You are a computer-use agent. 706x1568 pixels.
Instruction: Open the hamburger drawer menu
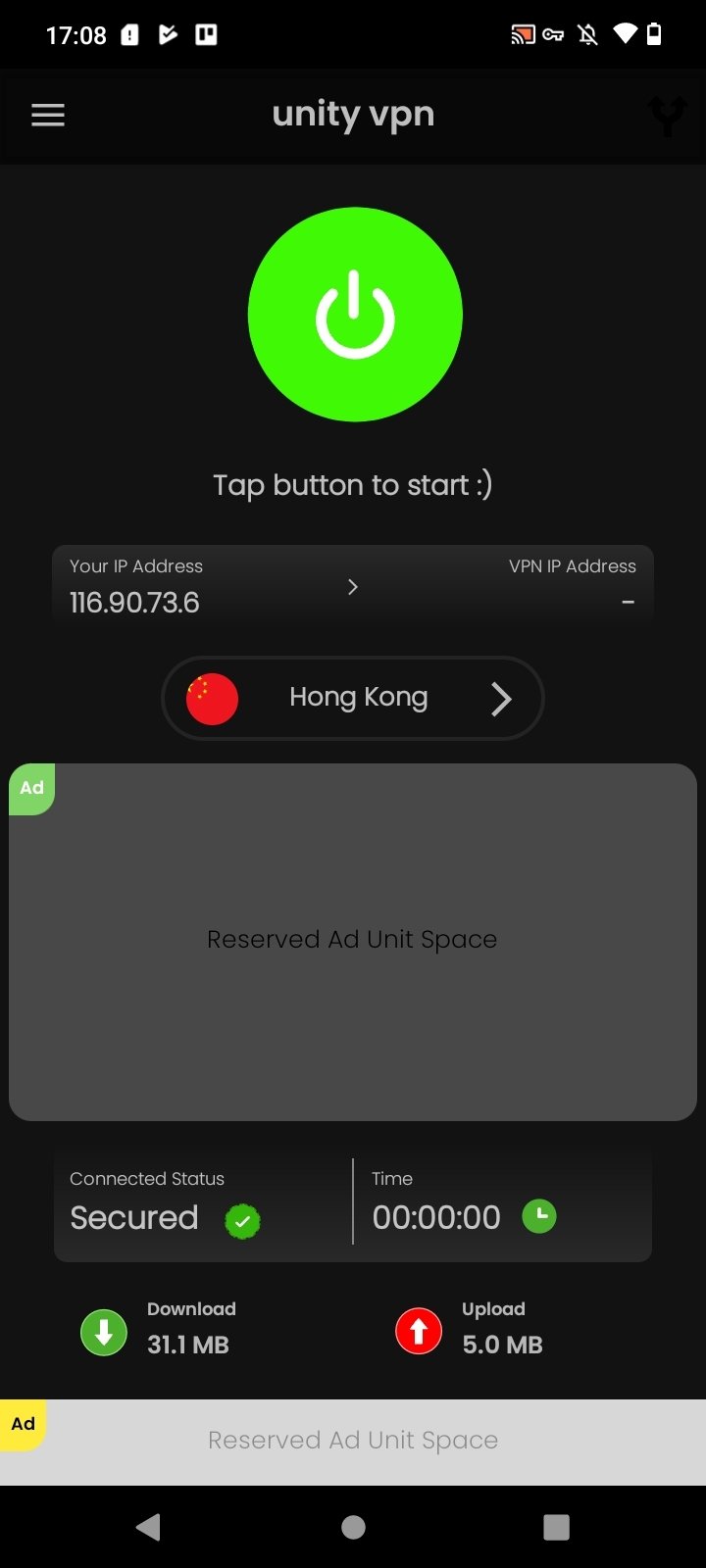click(48, 116)
